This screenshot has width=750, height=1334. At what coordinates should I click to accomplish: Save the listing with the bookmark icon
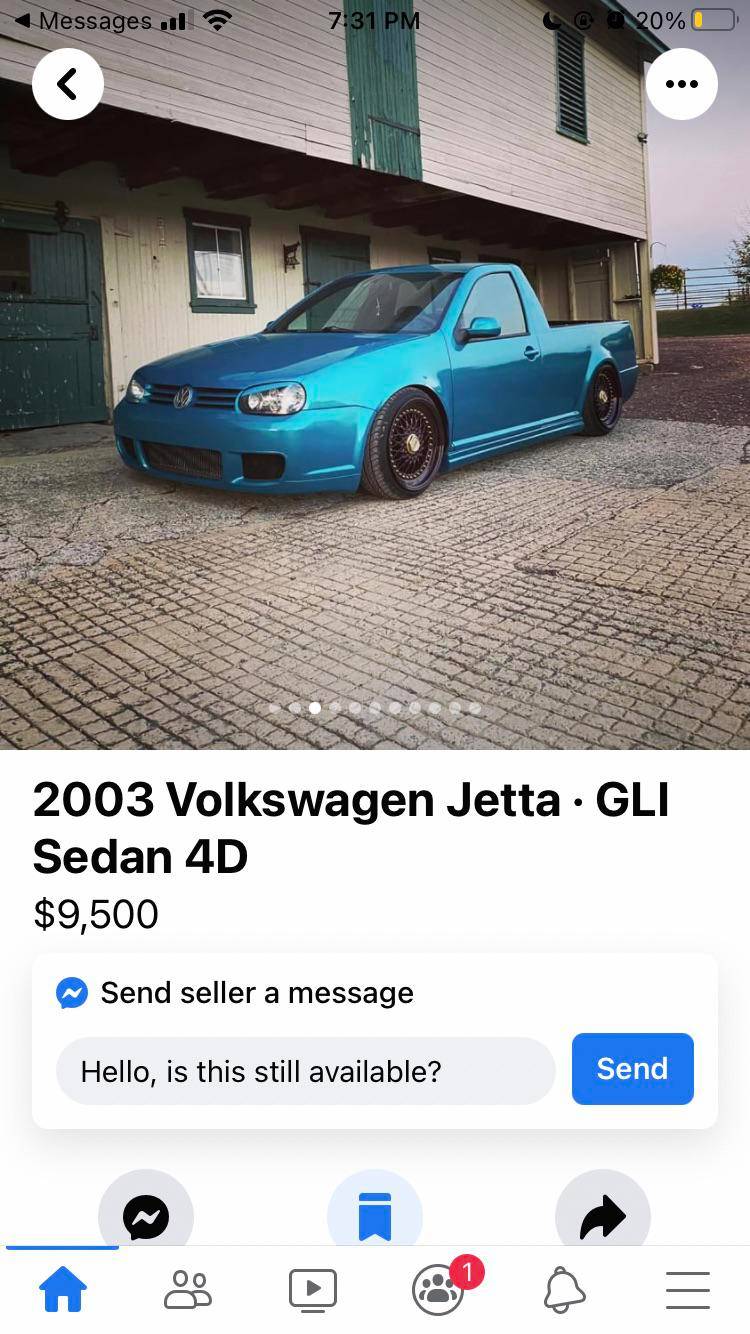(x=375, y=1217)
